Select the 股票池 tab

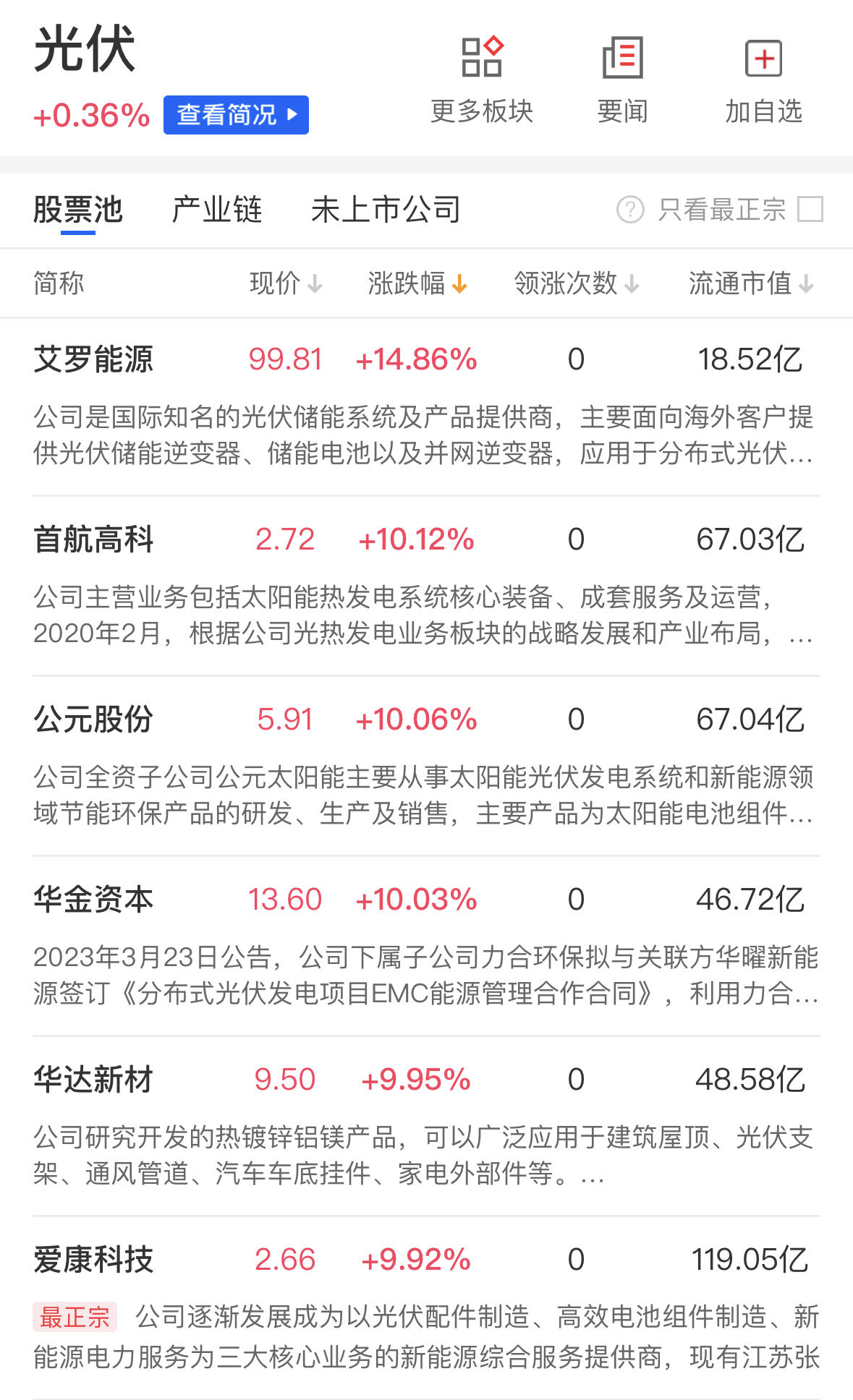point(78,210)
